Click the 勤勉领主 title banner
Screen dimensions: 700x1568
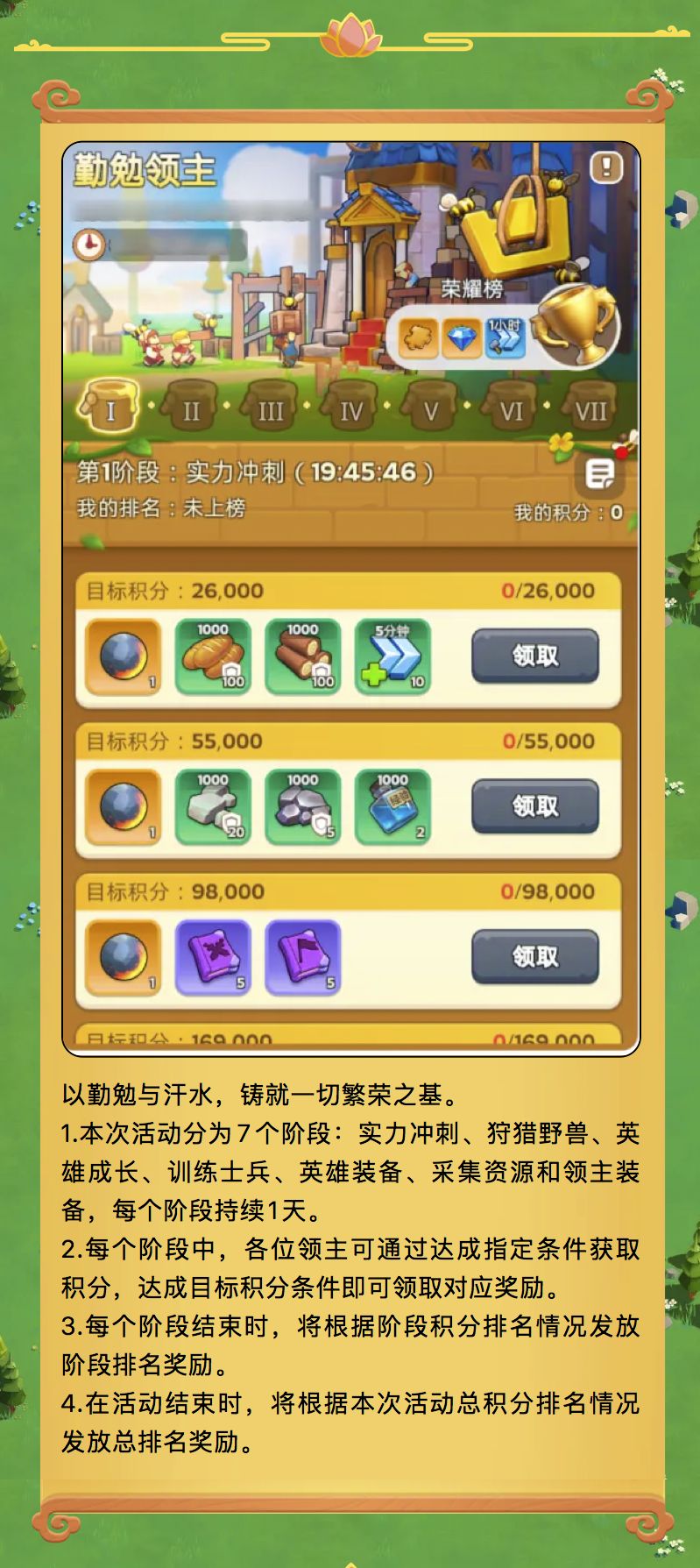point(144,170)
